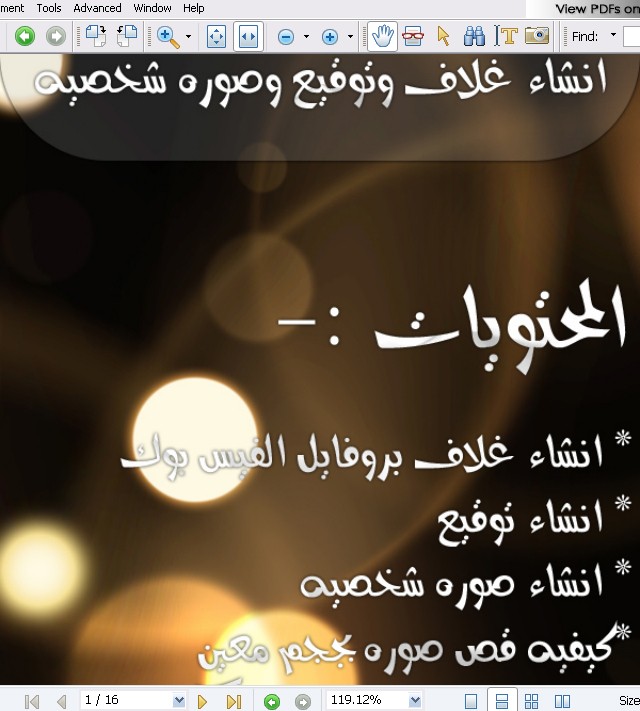Zoom in with the plus button

coord(330,37)
